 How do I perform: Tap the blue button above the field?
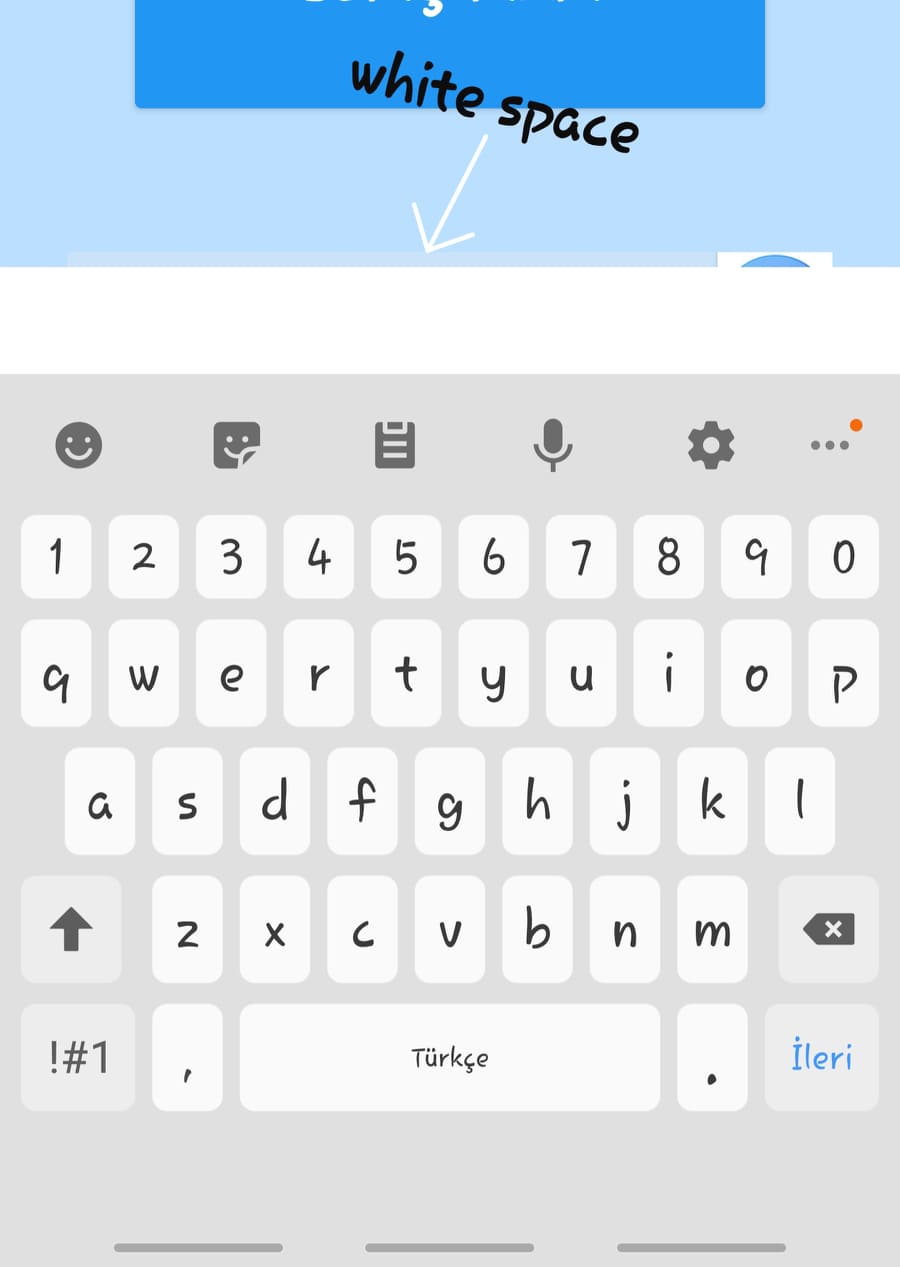[x=449, y=50]
